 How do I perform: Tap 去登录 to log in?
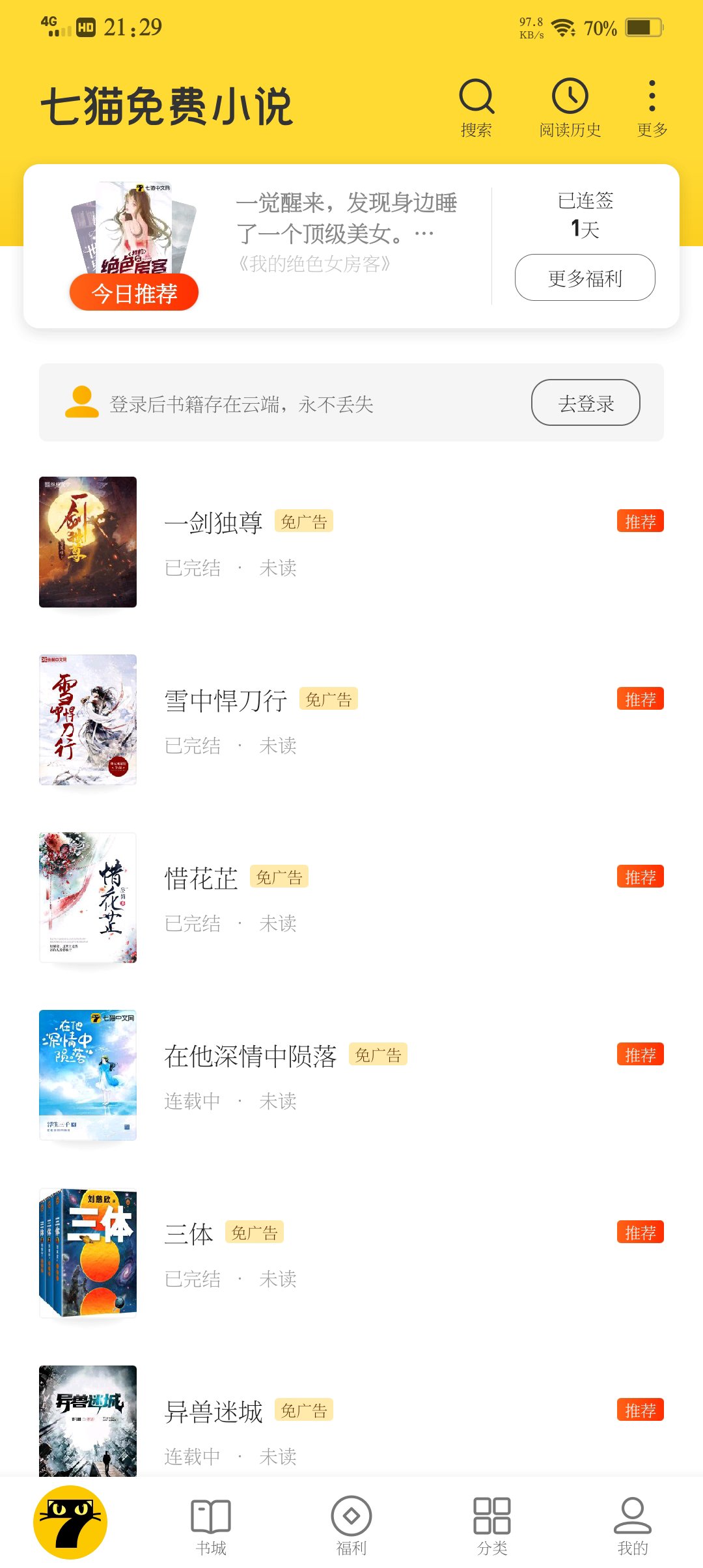coord(585,403)
